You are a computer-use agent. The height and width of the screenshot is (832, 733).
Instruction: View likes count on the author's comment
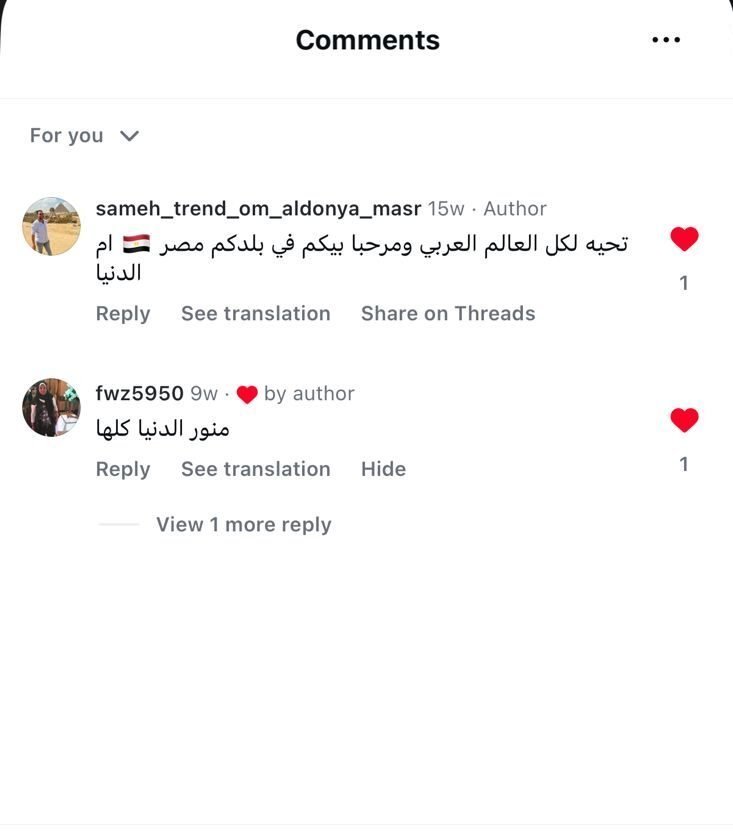[685, 282]
